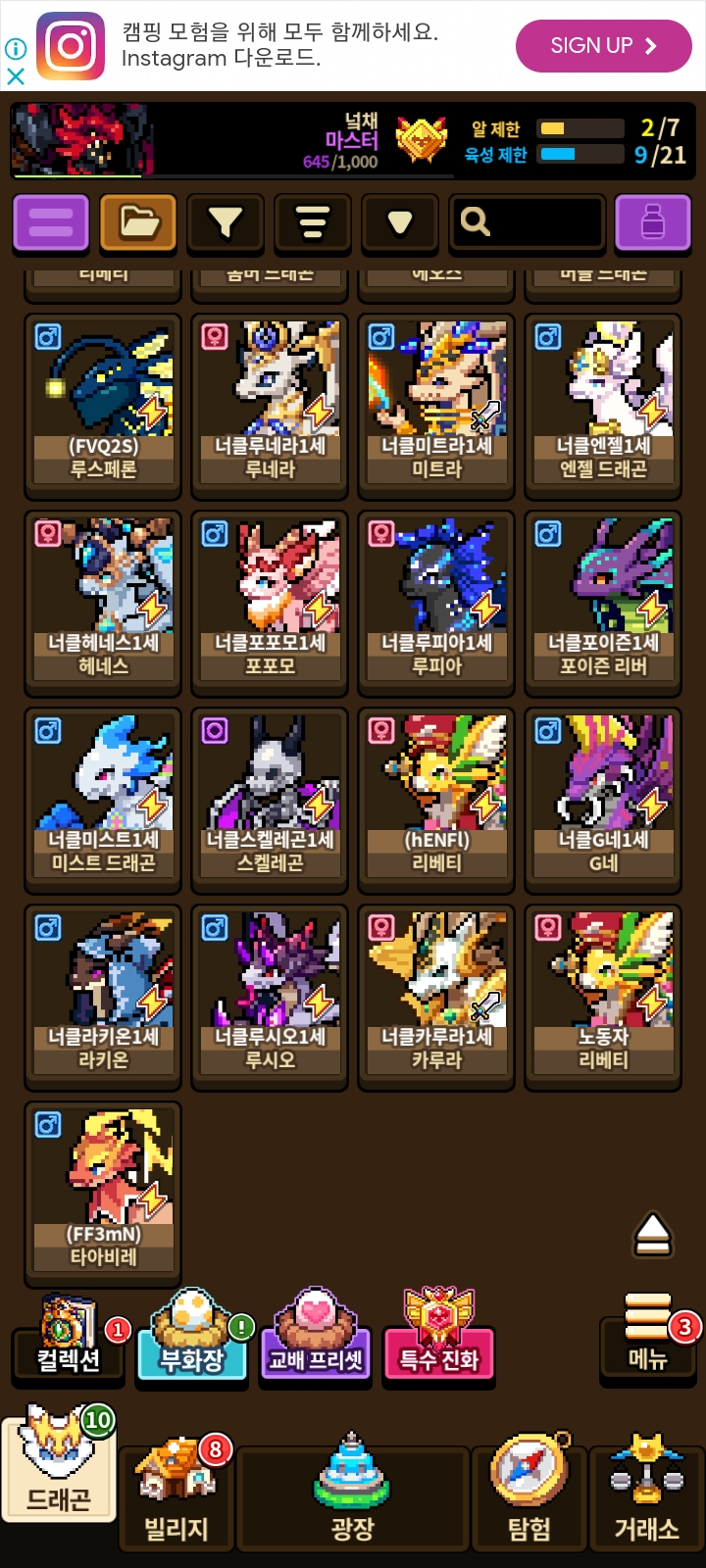
Task: Tap the dragon search field
Action: coord(528,222)
